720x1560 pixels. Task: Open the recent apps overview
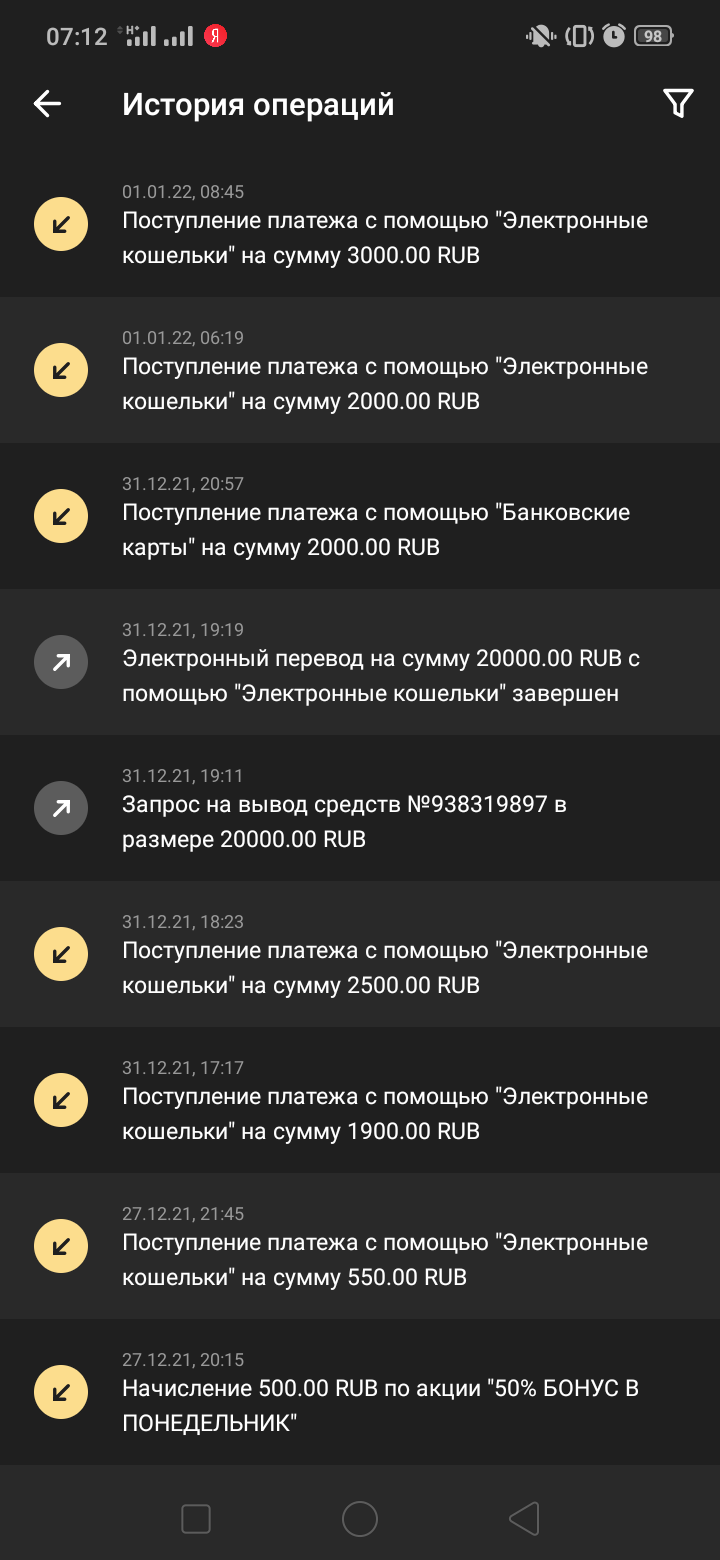(196, 1519)
